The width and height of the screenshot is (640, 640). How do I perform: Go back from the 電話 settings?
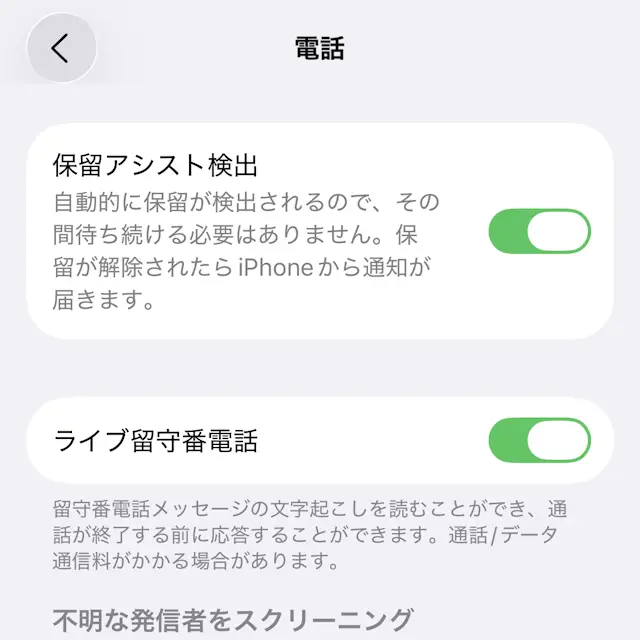pos(61,48)
